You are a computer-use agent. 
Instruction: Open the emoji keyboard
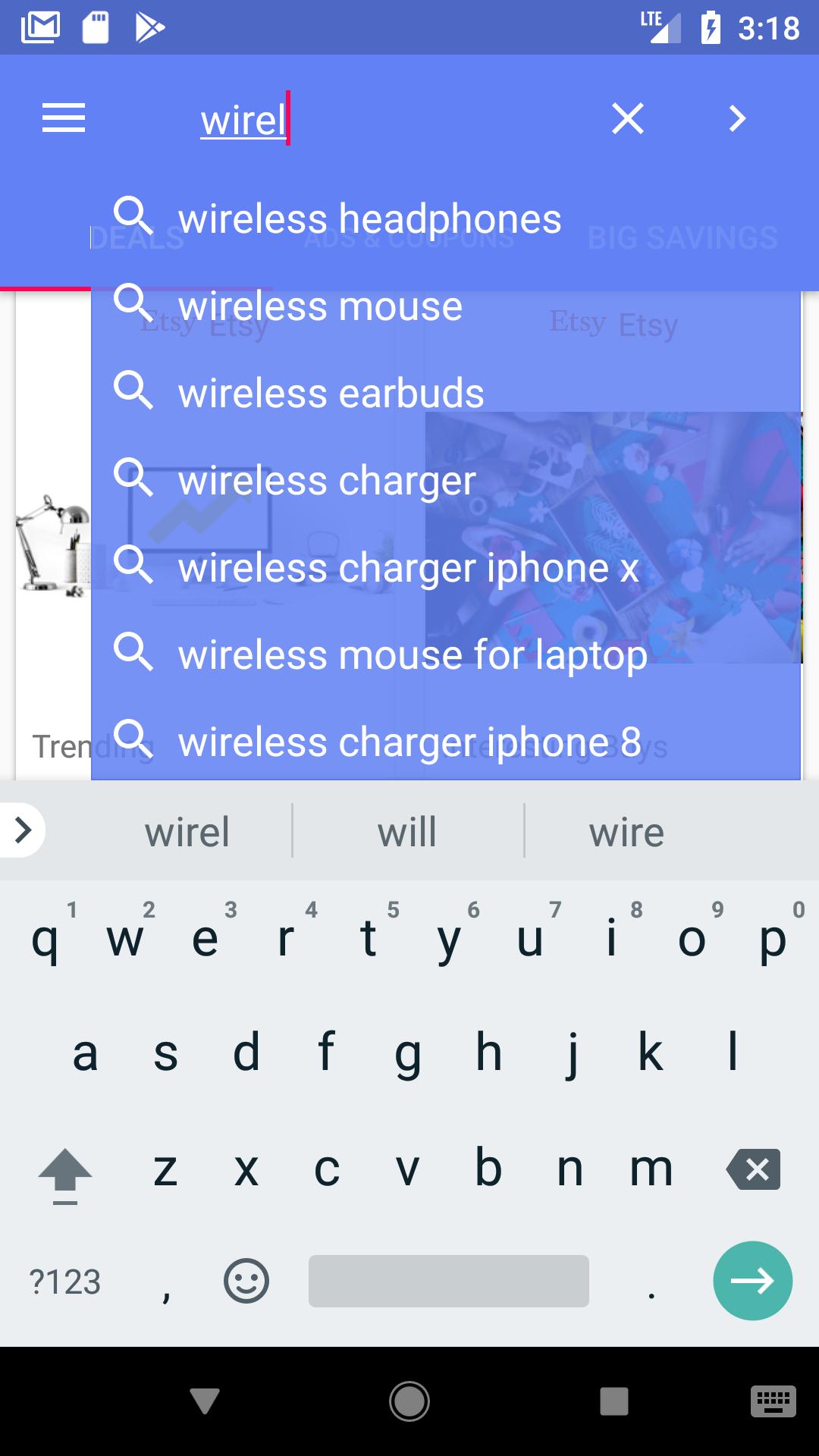[246, 1281]
